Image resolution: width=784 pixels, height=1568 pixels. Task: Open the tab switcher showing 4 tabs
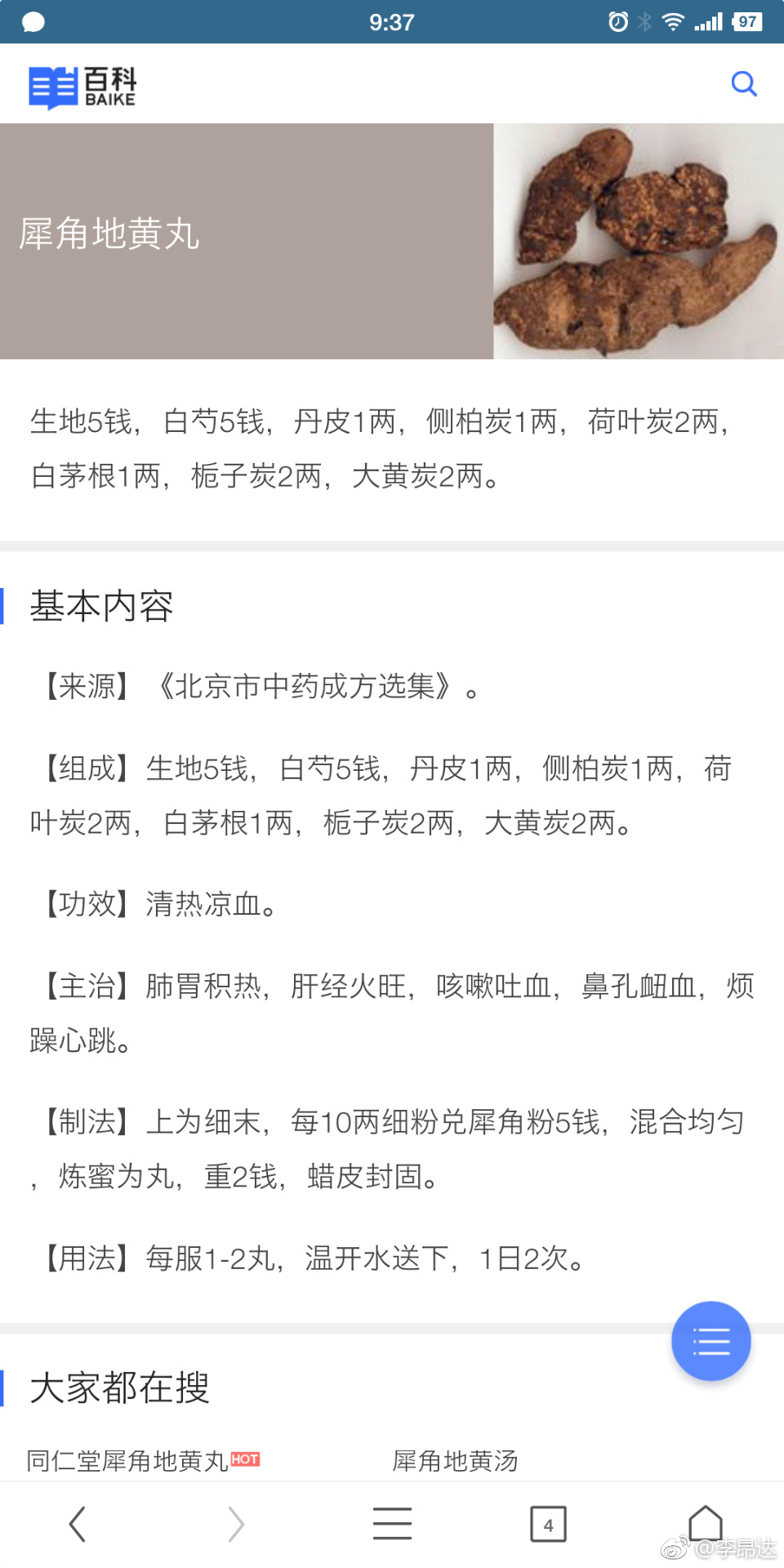click(x=548, y=1524)
